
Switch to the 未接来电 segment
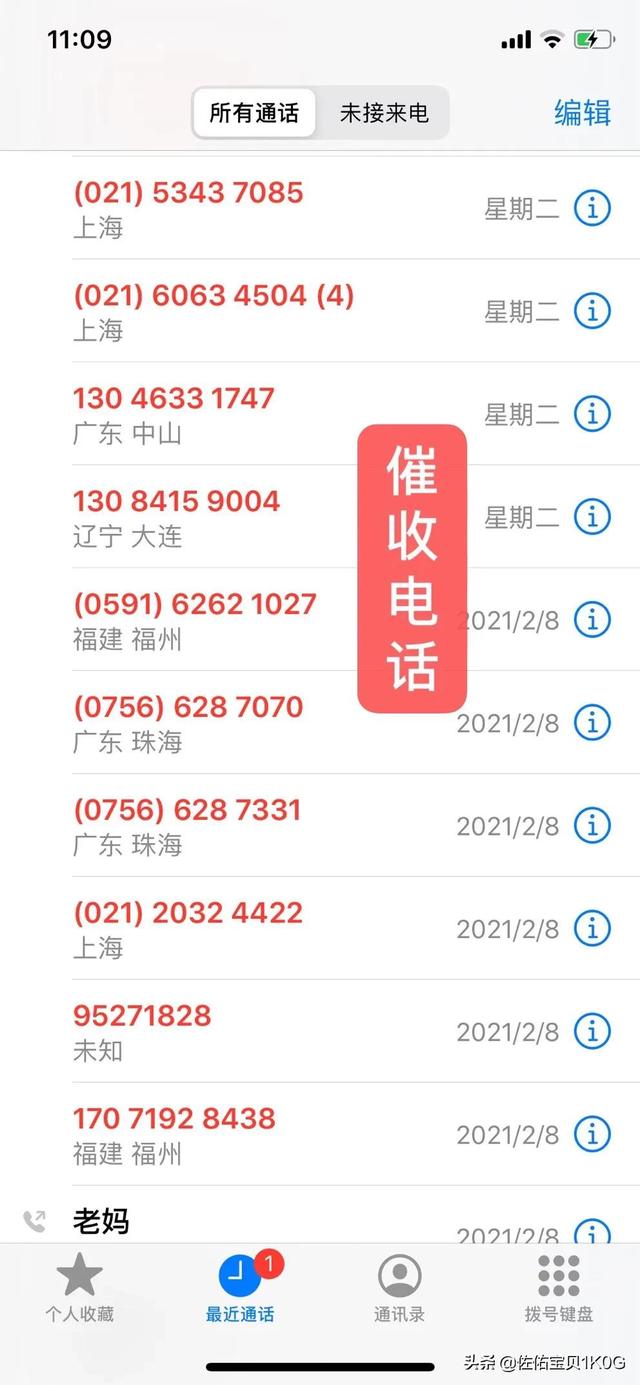[x=384, y=113]
